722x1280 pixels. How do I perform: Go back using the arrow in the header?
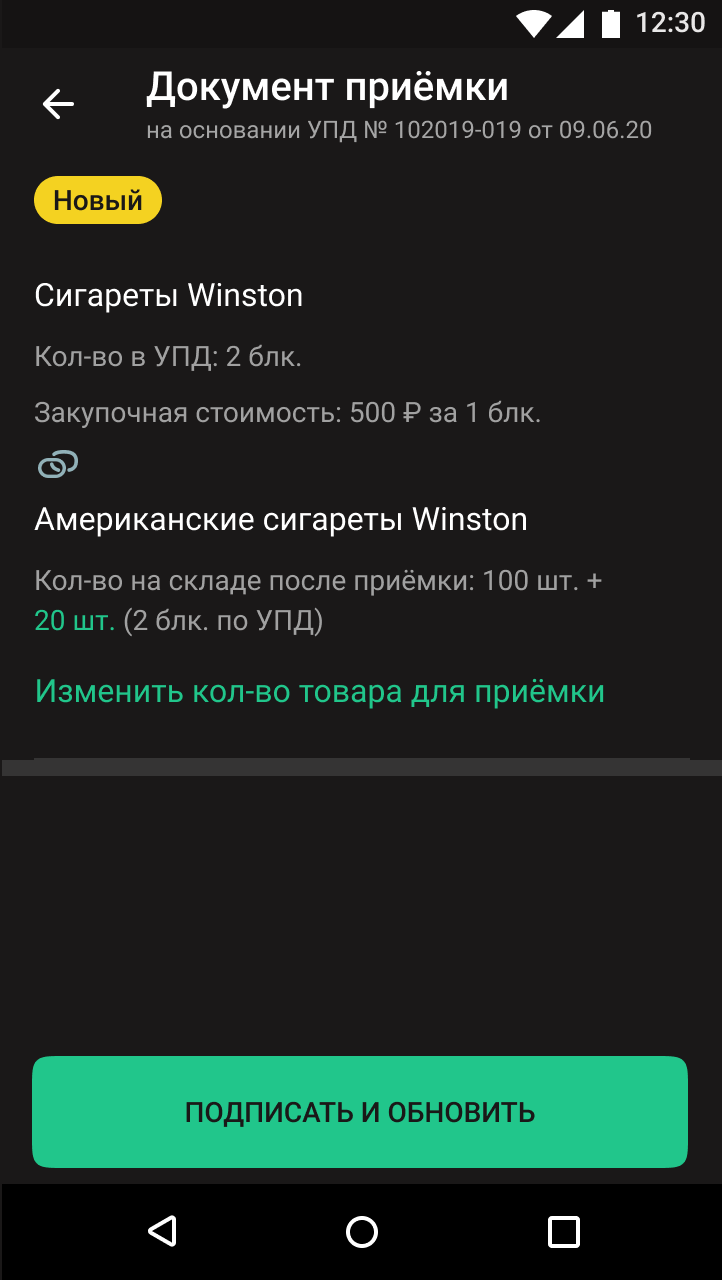click(58, 104)
